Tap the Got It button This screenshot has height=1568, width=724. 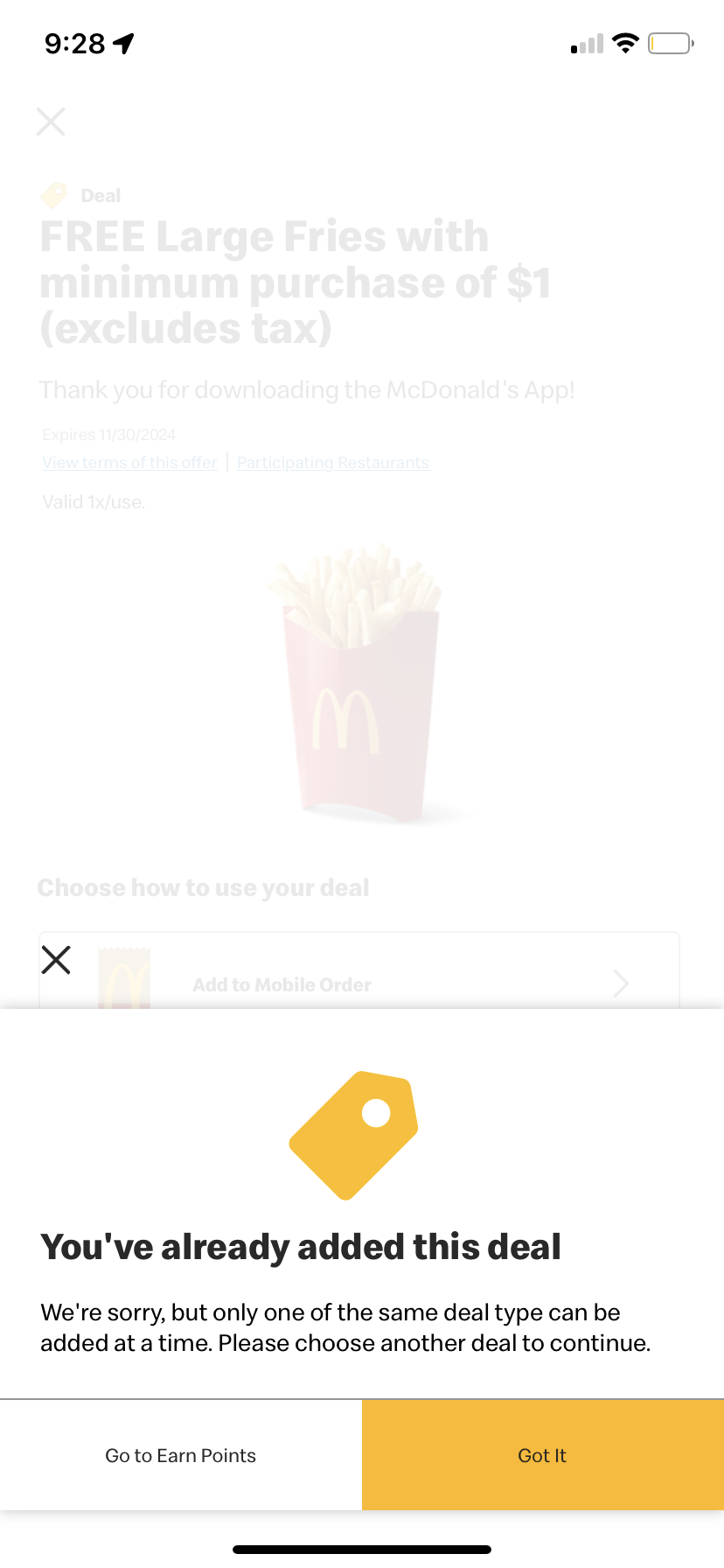tap(542, 1455)
